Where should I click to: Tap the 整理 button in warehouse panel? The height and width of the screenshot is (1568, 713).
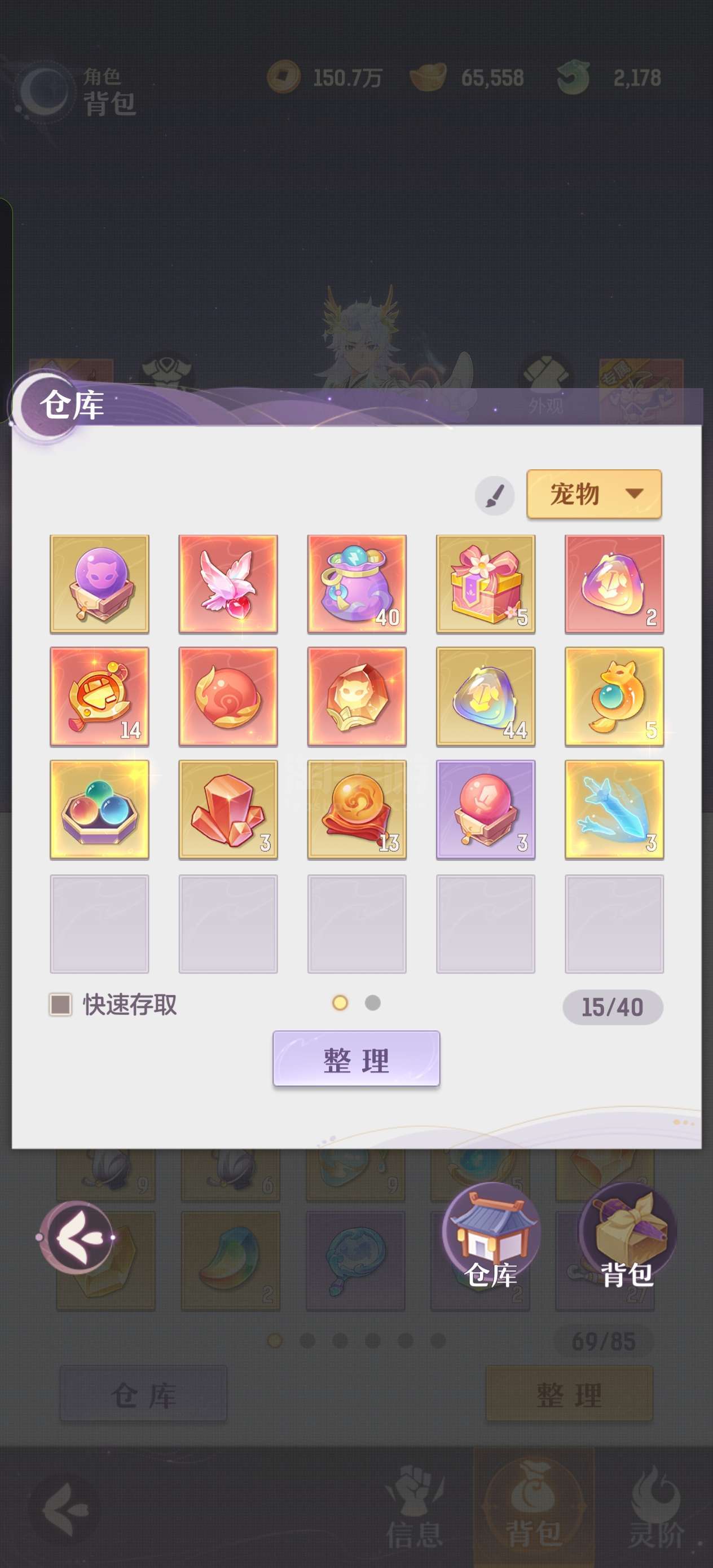pyautogui.click(x=356, y=1059)
